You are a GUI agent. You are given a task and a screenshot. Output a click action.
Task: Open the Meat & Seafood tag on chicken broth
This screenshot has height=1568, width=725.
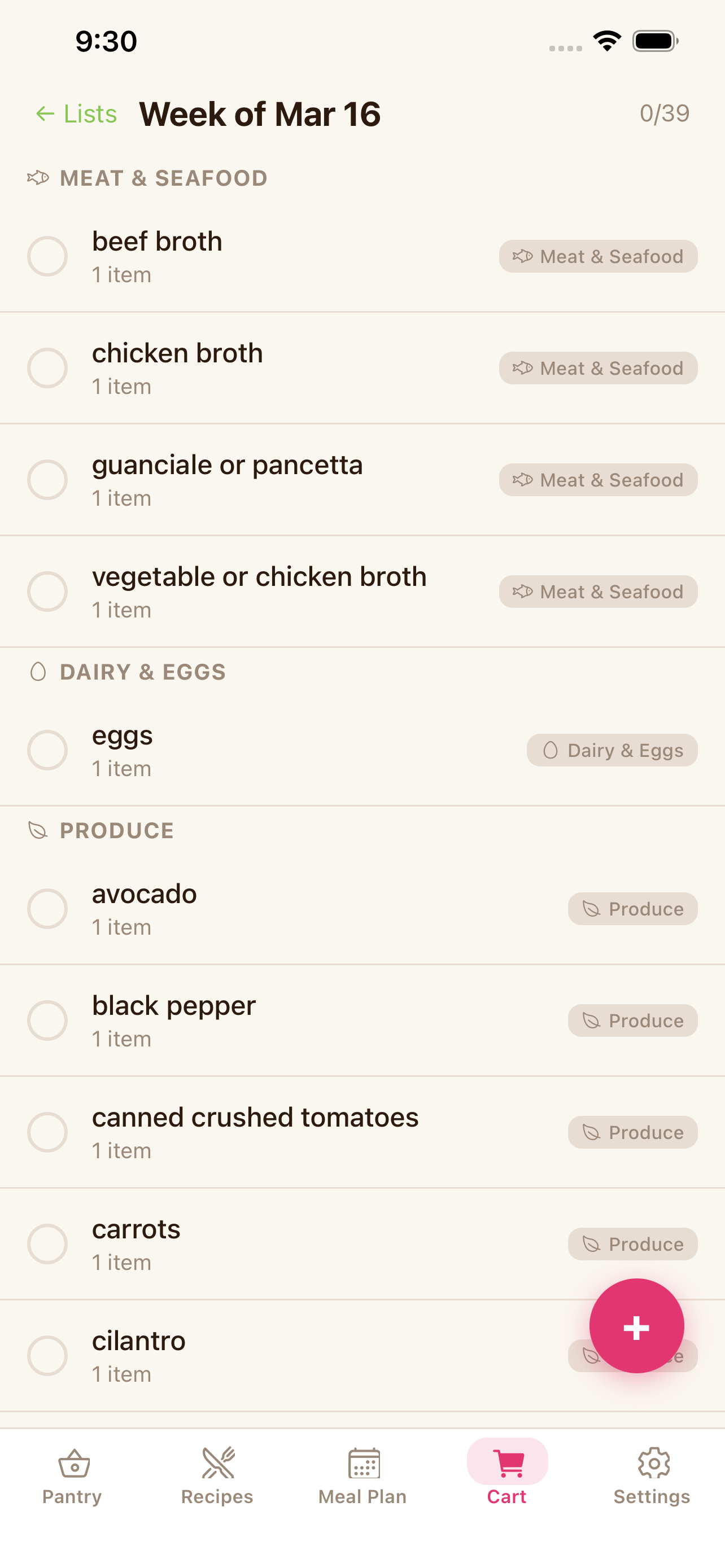coord(598,367)
